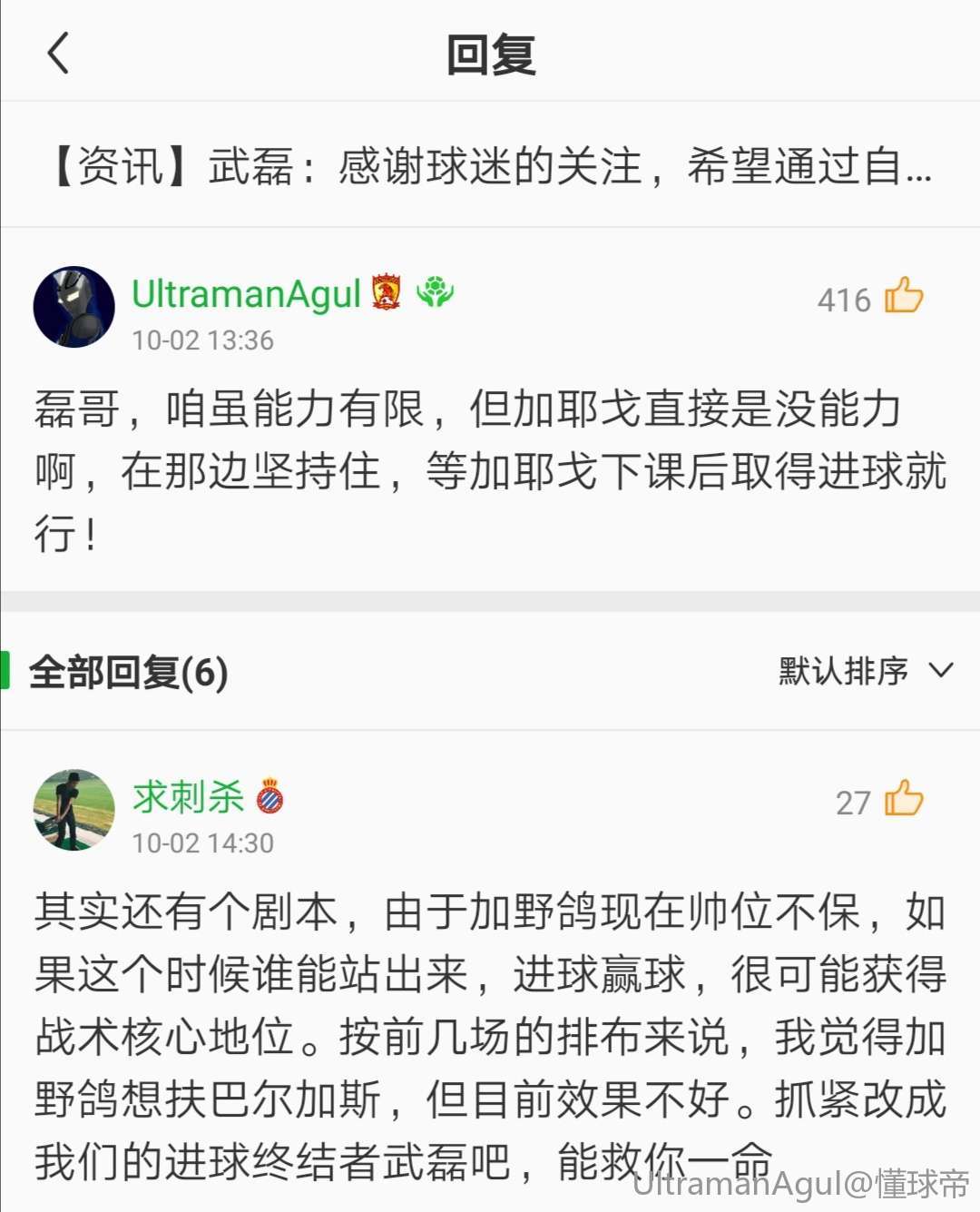Image resolution: width=980 pixels, height=1212 pixels.
Task: Tap the username UltramanAgul
Action: pyautogui.click(x=246, y=294)
